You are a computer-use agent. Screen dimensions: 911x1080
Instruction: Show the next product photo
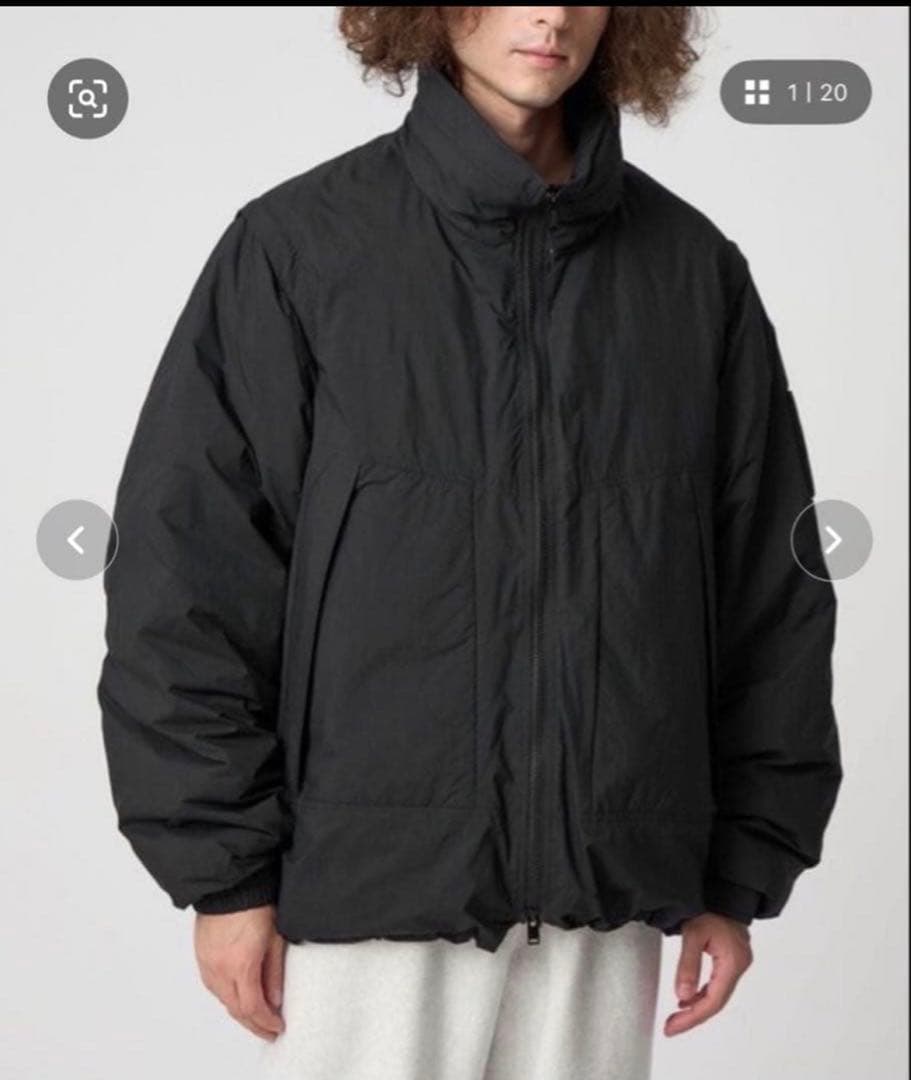pos(832,540)
